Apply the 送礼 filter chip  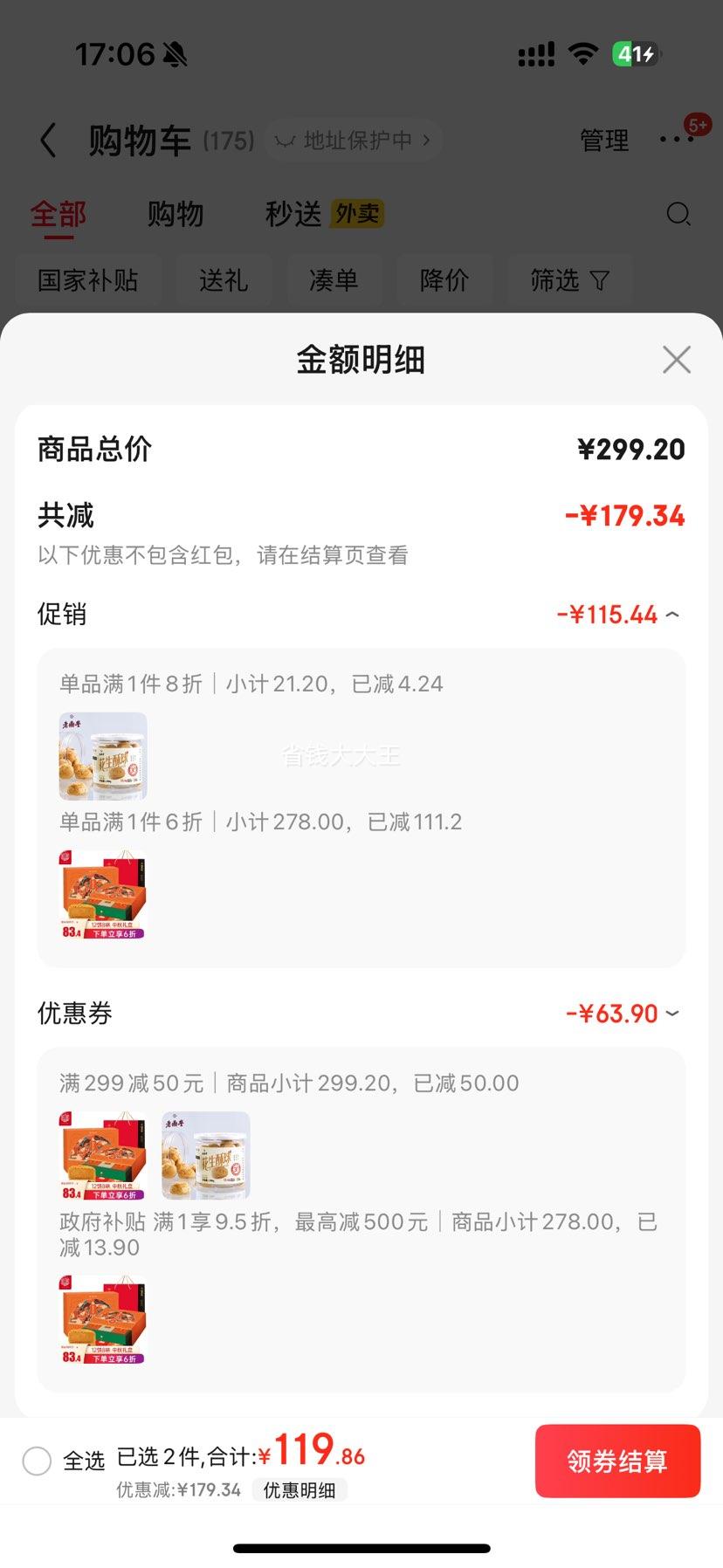(x=224, y=280)
